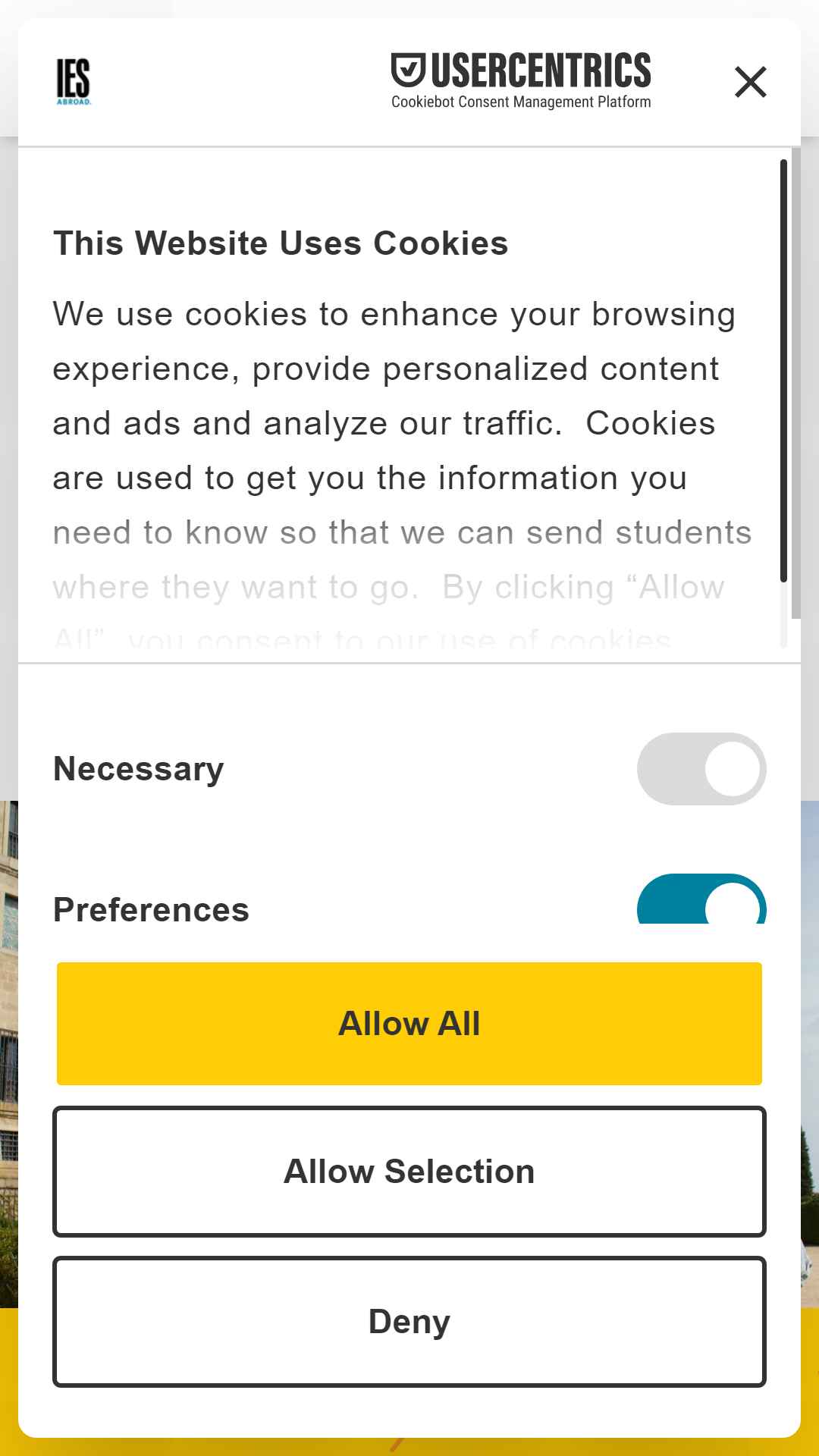Tap the Necessary cookies switch
Screen dimensions: 819x1456
point(701,769)
